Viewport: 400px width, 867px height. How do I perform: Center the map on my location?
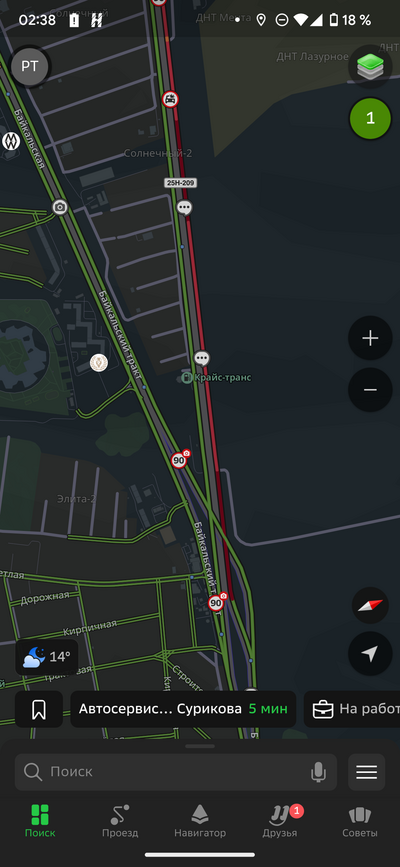click(x=370, y=654)
